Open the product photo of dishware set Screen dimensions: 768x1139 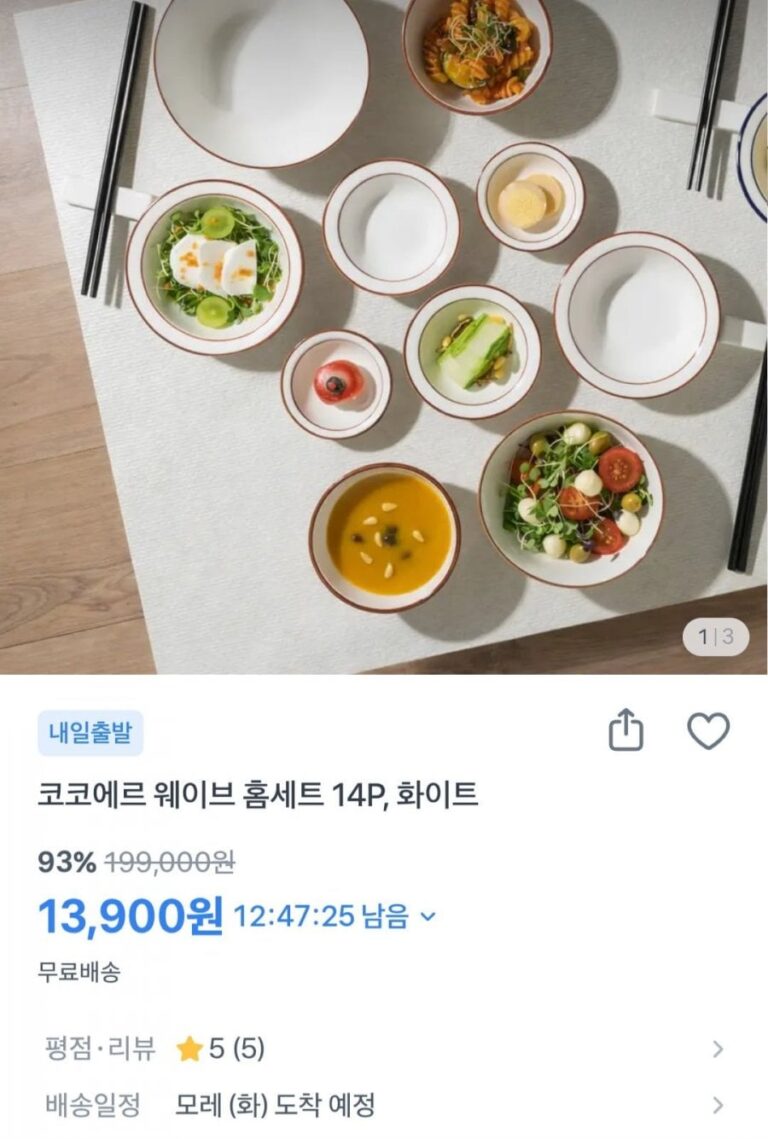click(x=384, y=336)
